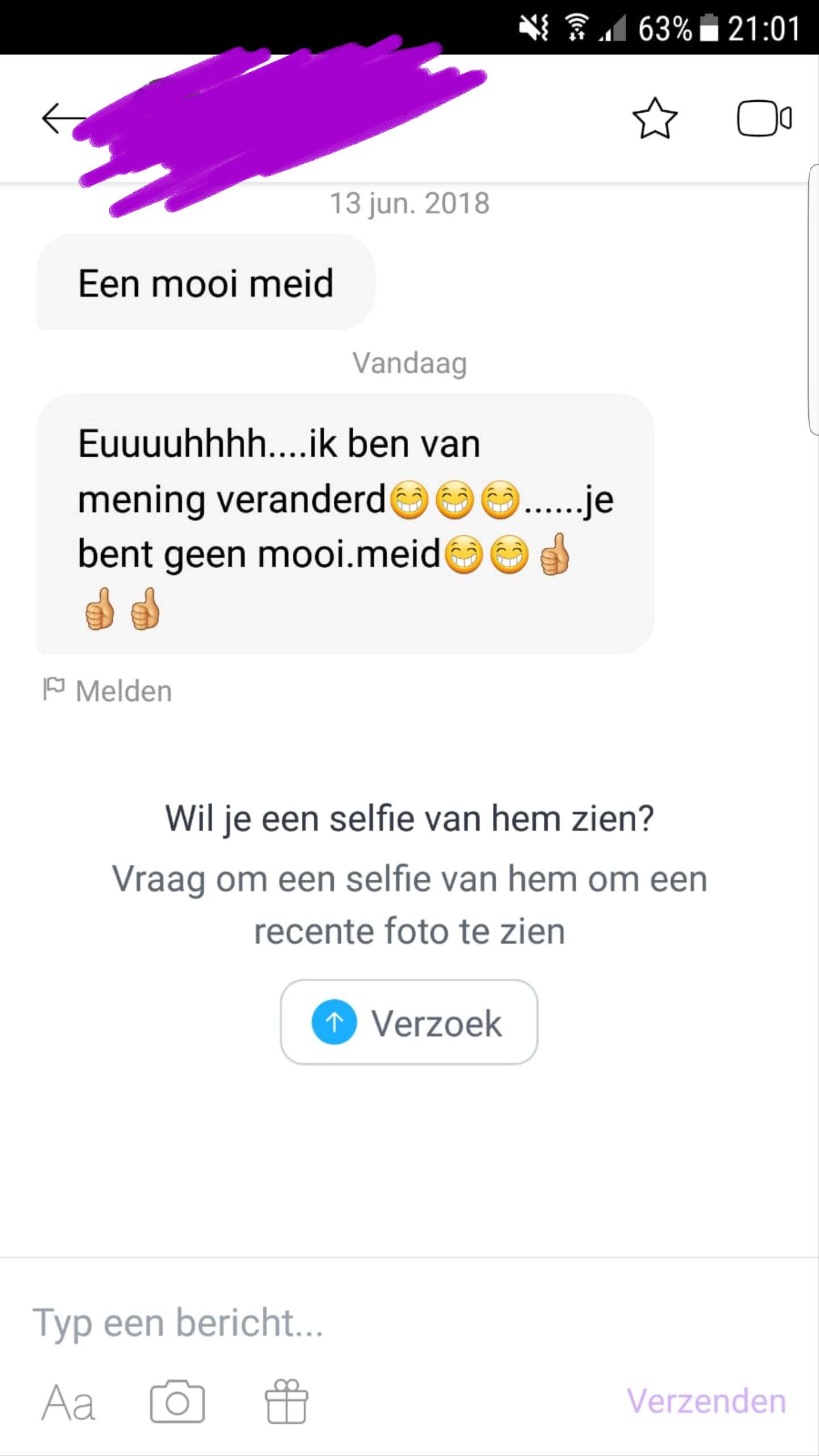
Task: Focus the 'Typ een bericht...' field
Action: pos(409,1323)
